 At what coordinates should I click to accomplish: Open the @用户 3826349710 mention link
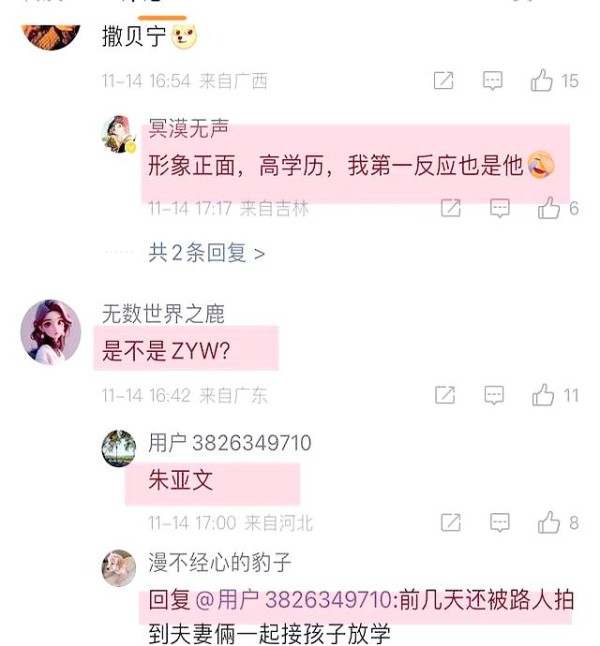tap(291, 601)
